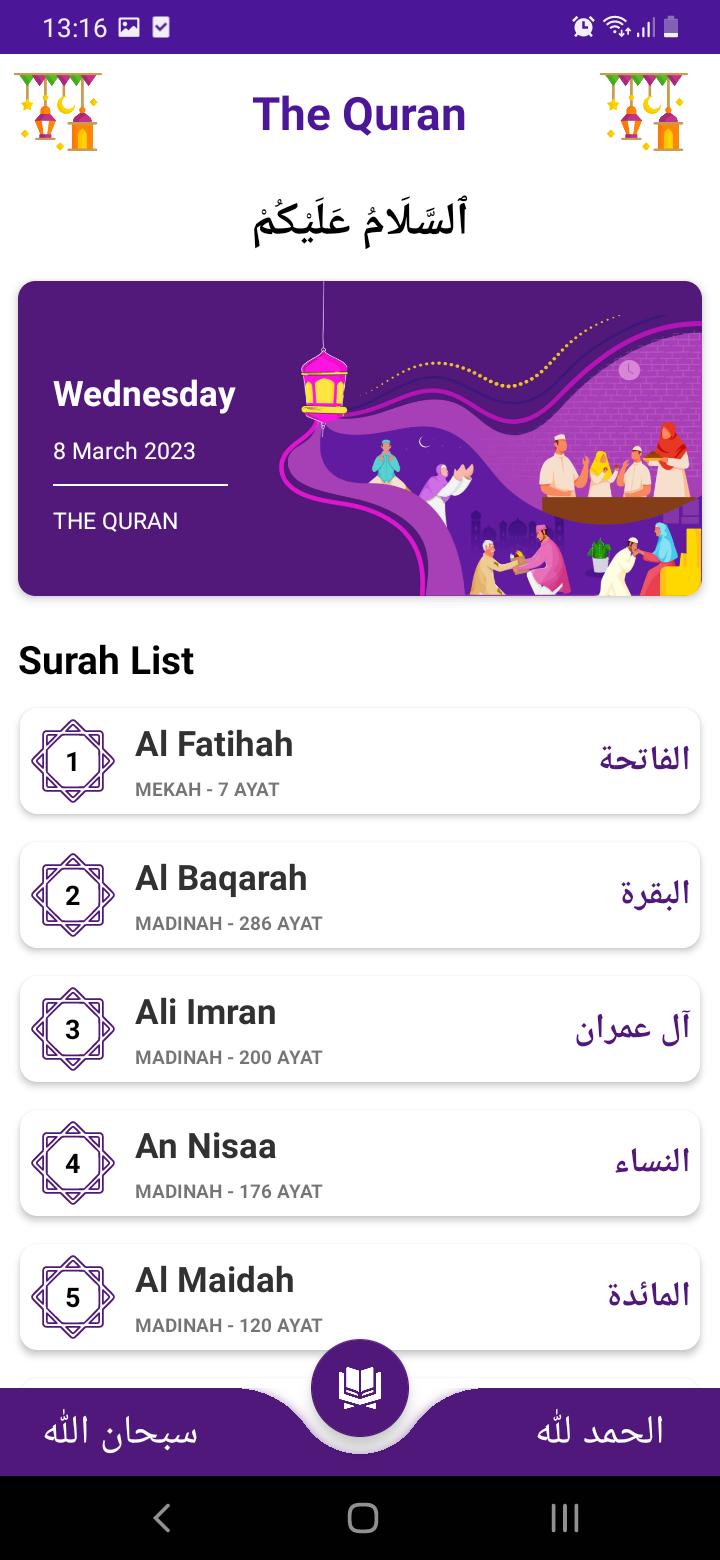This screenshot has width=720, height=1560.
Task: Tap the Al Maidah surah entry
Action: 360,1297
